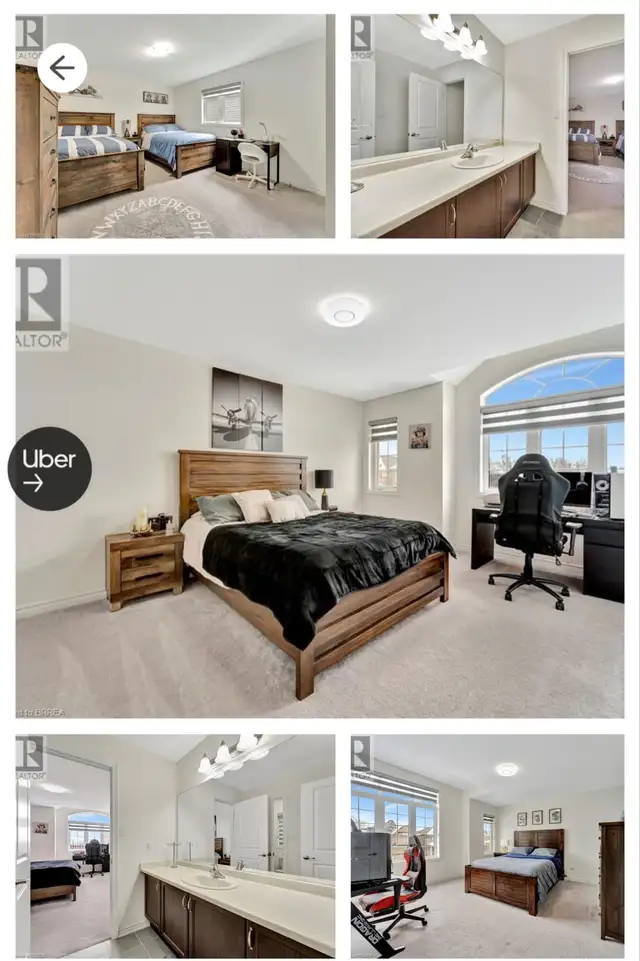This screenshot has width=640, height=961.
Task: Tap the Uber floating button
Action: pyautogui.click(x=50, y=468)
